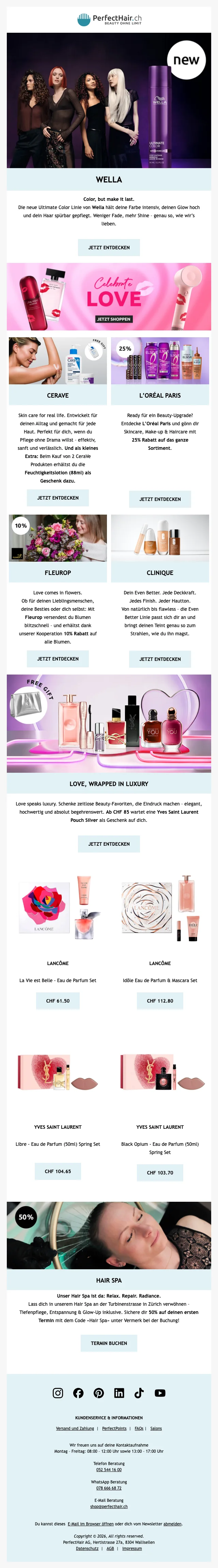
Task: Select CHF 61.50 La Vie est Belle set
Action: (x=58, y=1000)
